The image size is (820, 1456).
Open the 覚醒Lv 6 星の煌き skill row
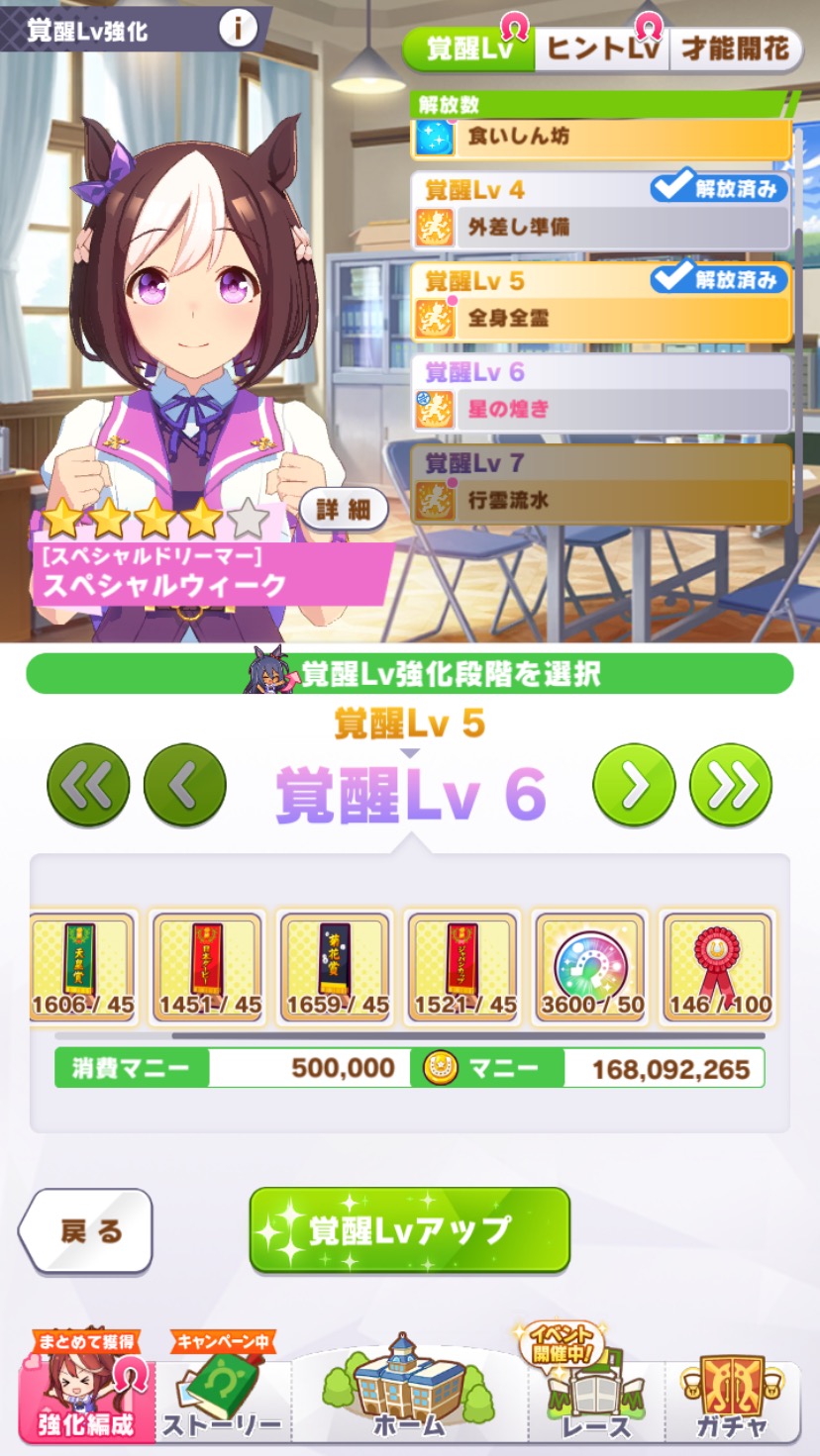coord(600,392)
